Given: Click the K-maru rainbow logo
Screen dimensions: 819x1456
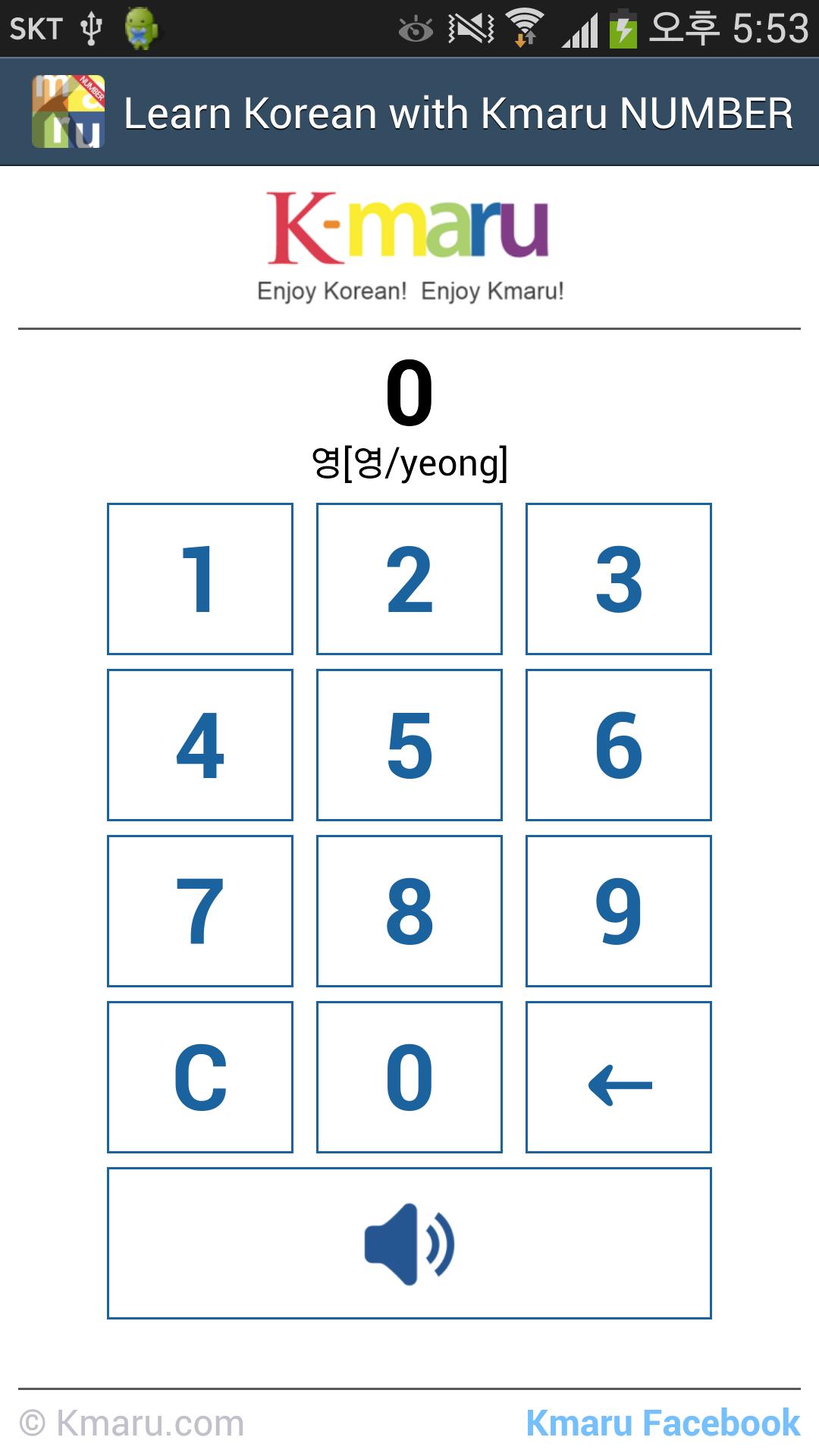Looking at the screenshot, I should [x=409, y=227].
